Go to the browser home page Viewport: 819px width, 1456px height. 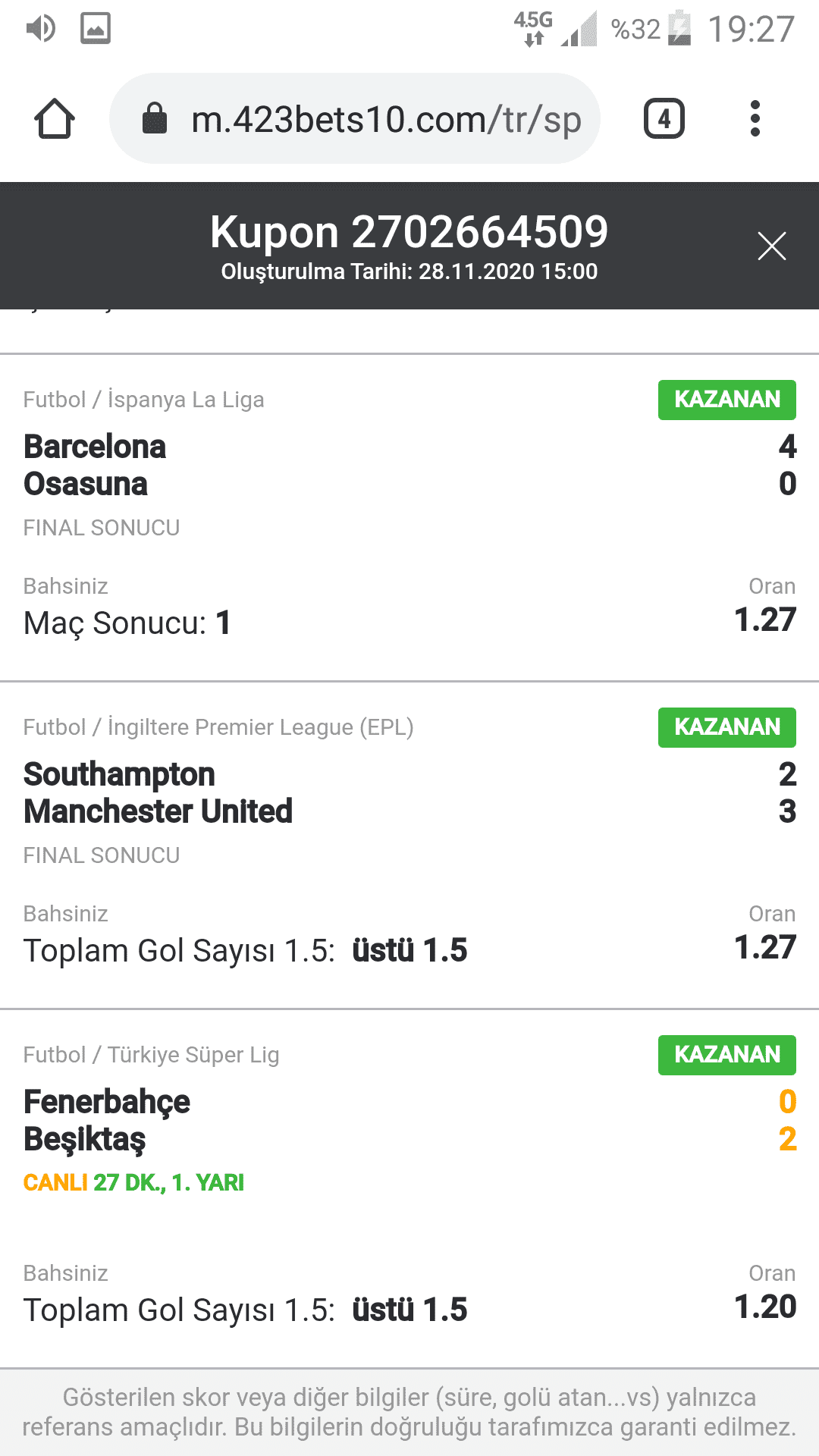click(55, 119)
